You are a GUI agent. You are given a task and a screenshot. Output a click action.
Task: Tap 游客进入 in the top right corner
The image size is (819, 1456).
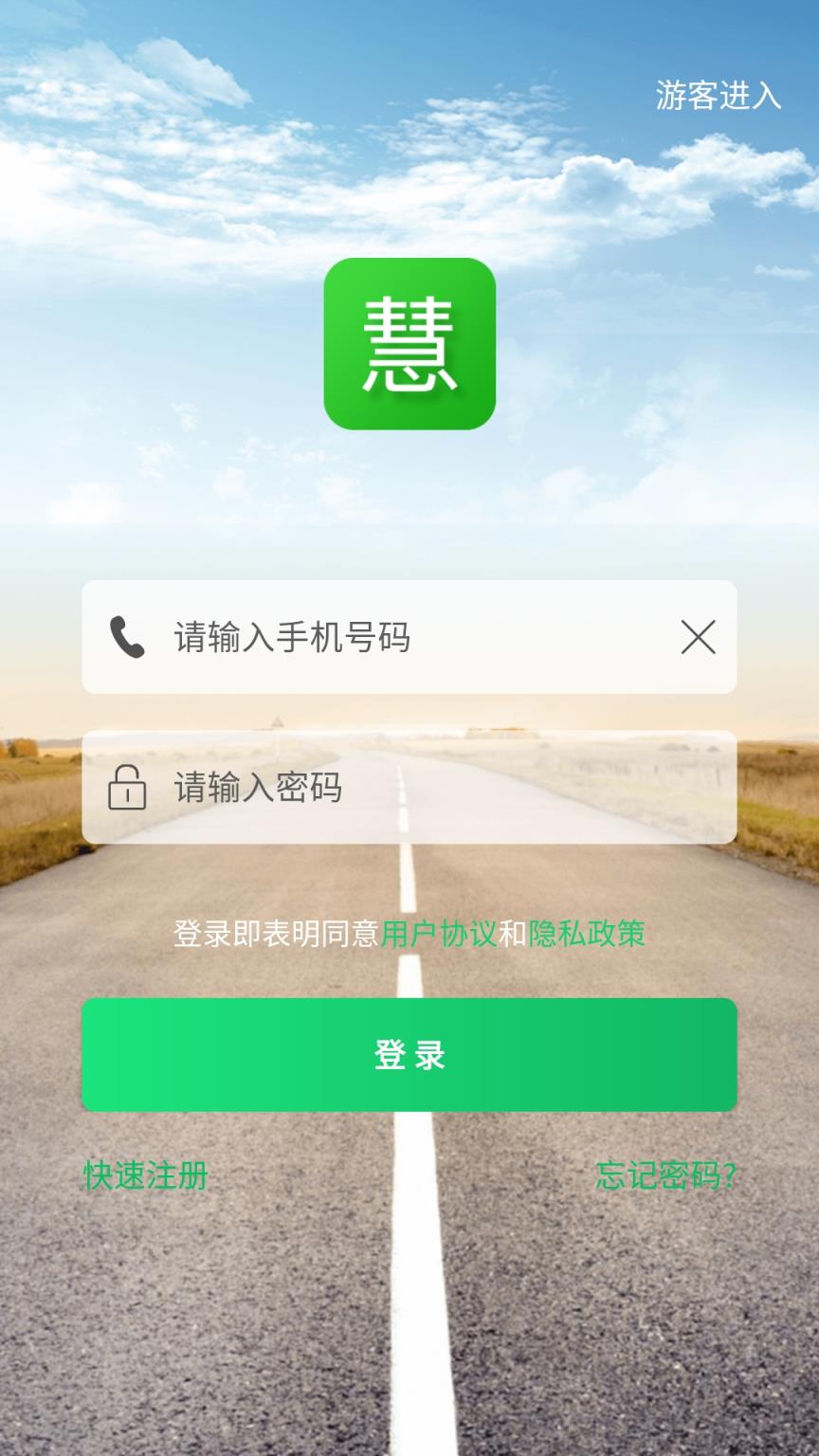[718, 94]
